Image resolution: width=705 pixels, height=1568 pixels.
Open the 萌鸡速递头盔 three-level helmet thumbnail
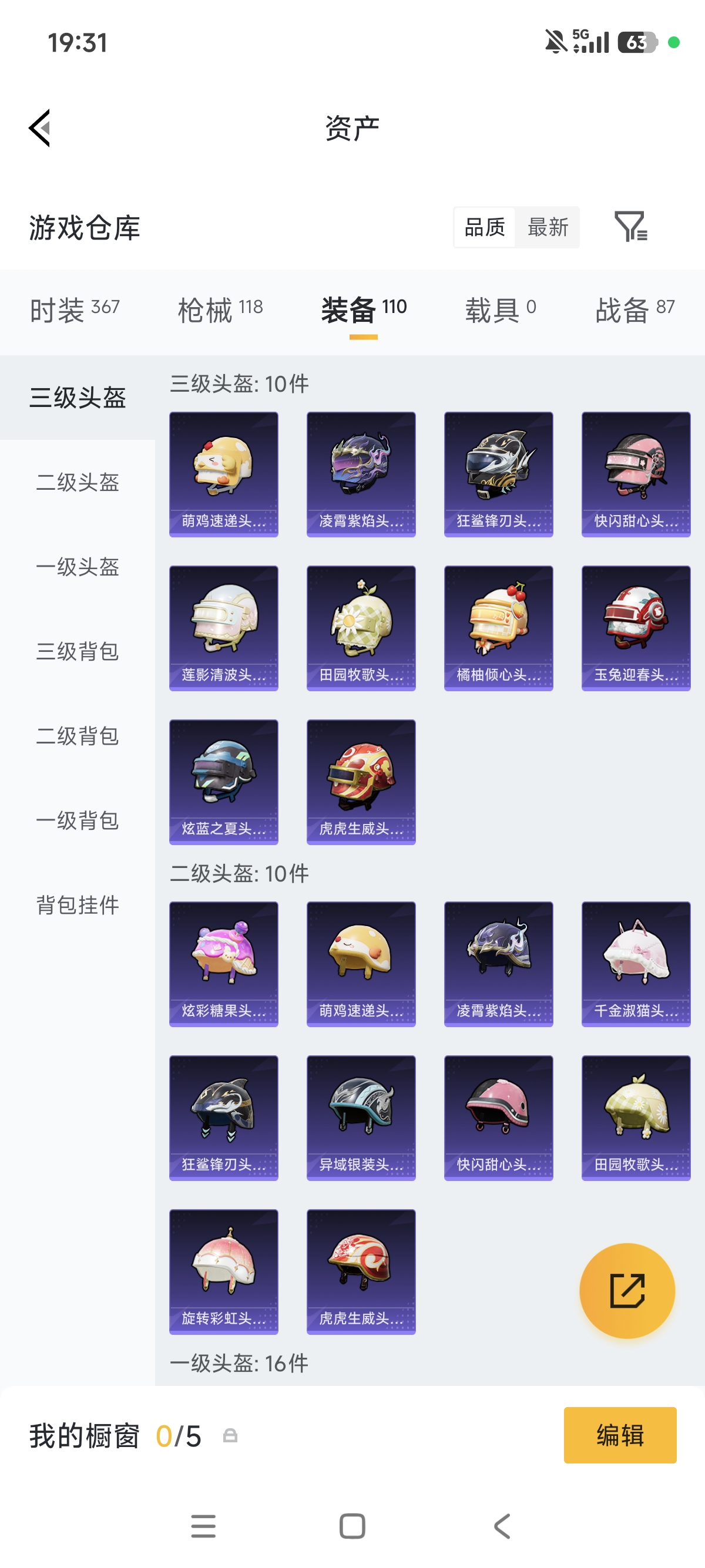pyautogui.click(x=223, y=473)
